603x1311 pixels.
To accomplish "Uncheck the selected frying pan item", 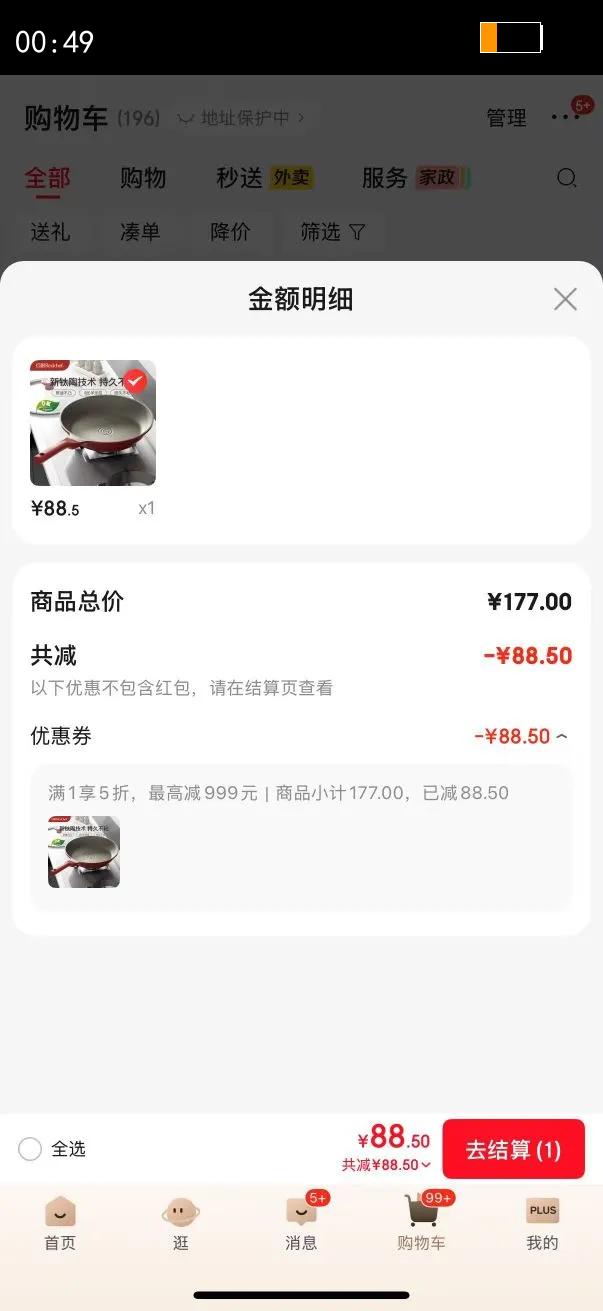I will [x=135, y=381].
